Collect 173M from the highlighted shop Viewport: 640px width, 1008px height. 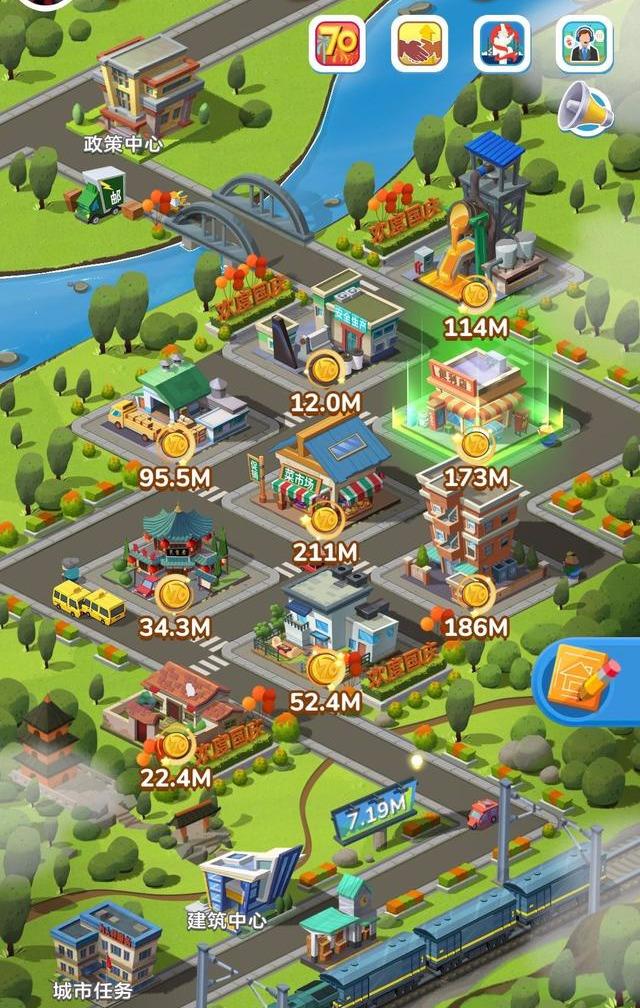(x=476, y=442)
